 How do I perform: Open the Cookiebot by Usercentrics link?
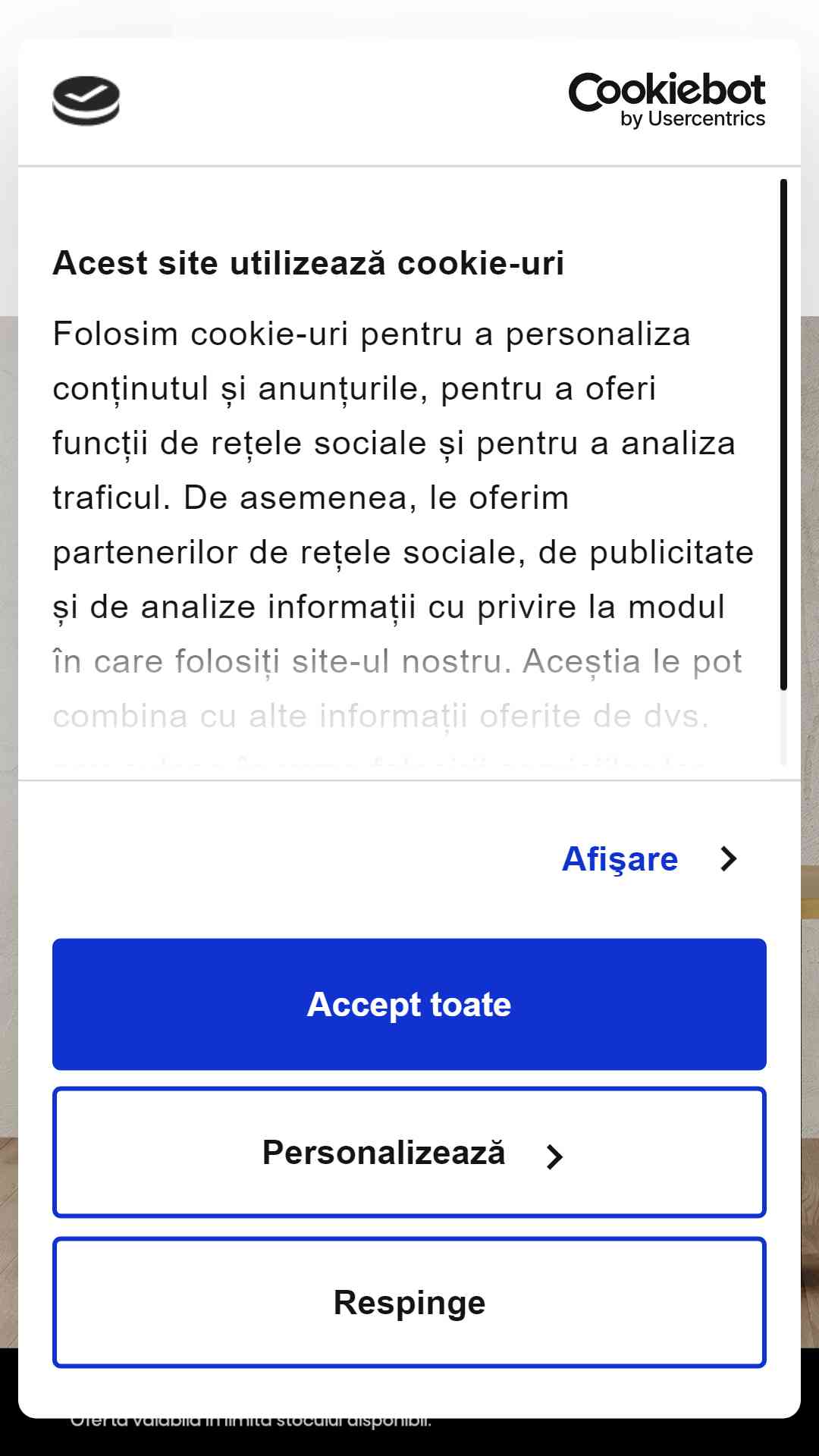667,101
